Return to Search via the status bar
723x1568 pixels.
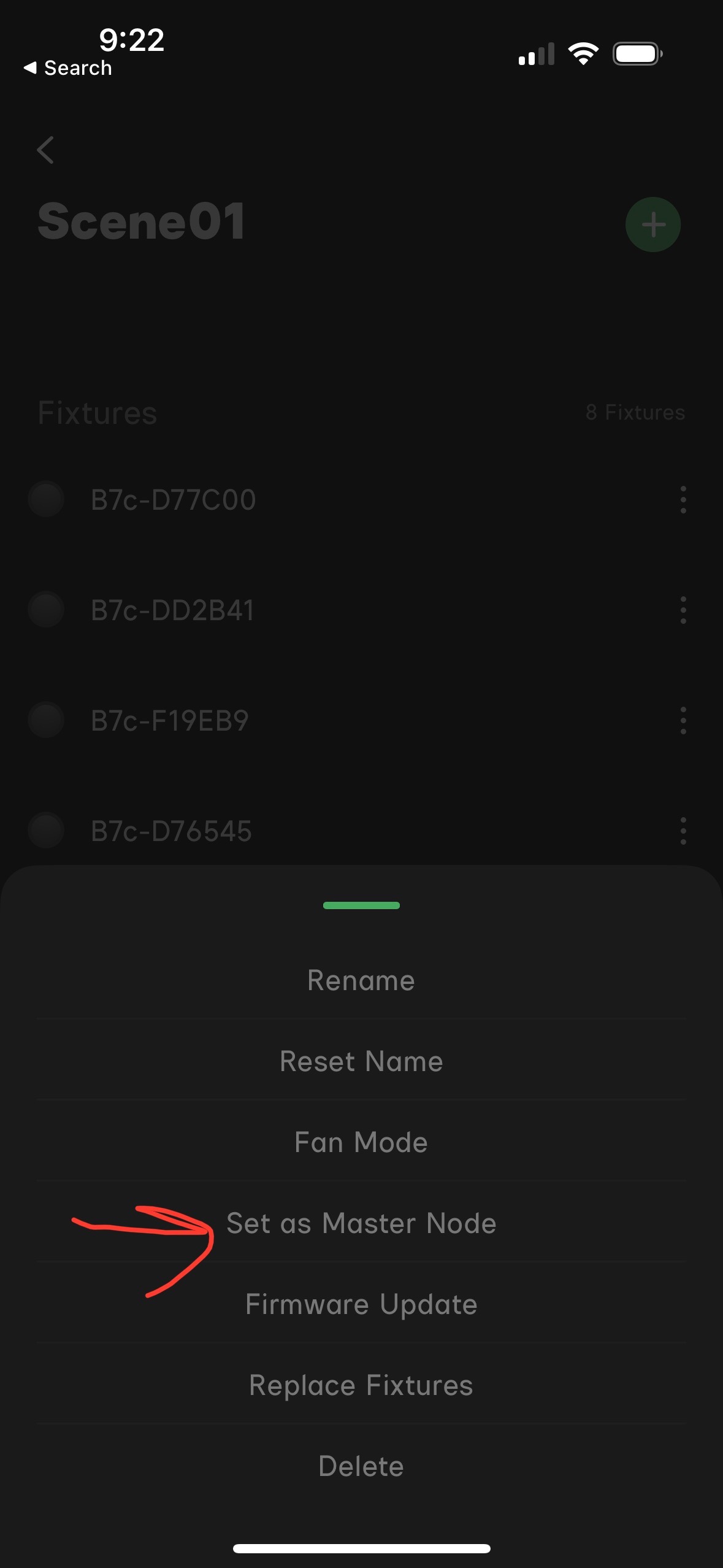tap(67, 67)
